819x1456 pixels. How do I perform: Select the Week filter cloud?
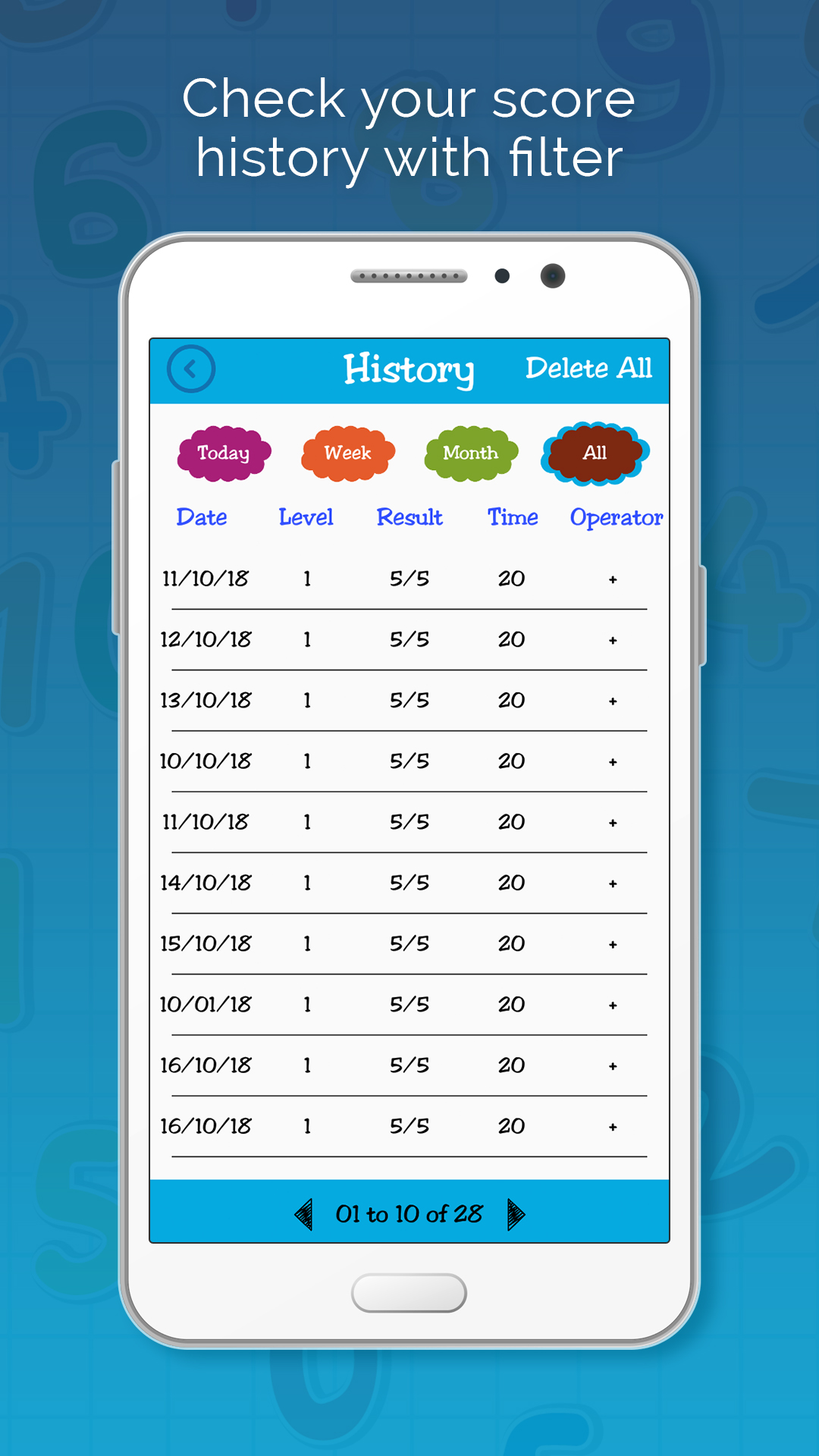click(347, 452)
